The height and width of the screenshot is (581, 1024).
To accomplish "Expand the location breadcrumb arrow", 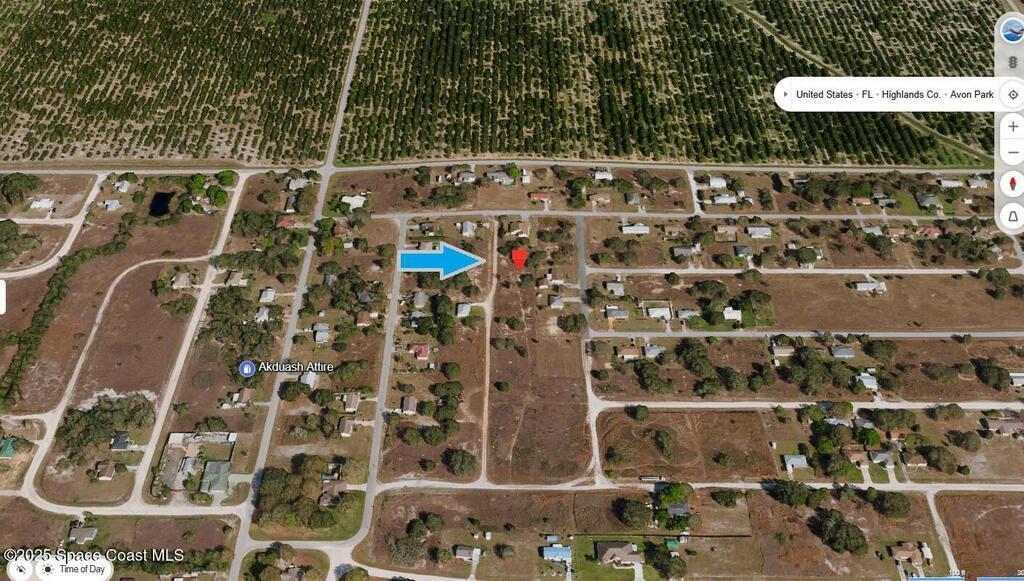I will 785,94.
